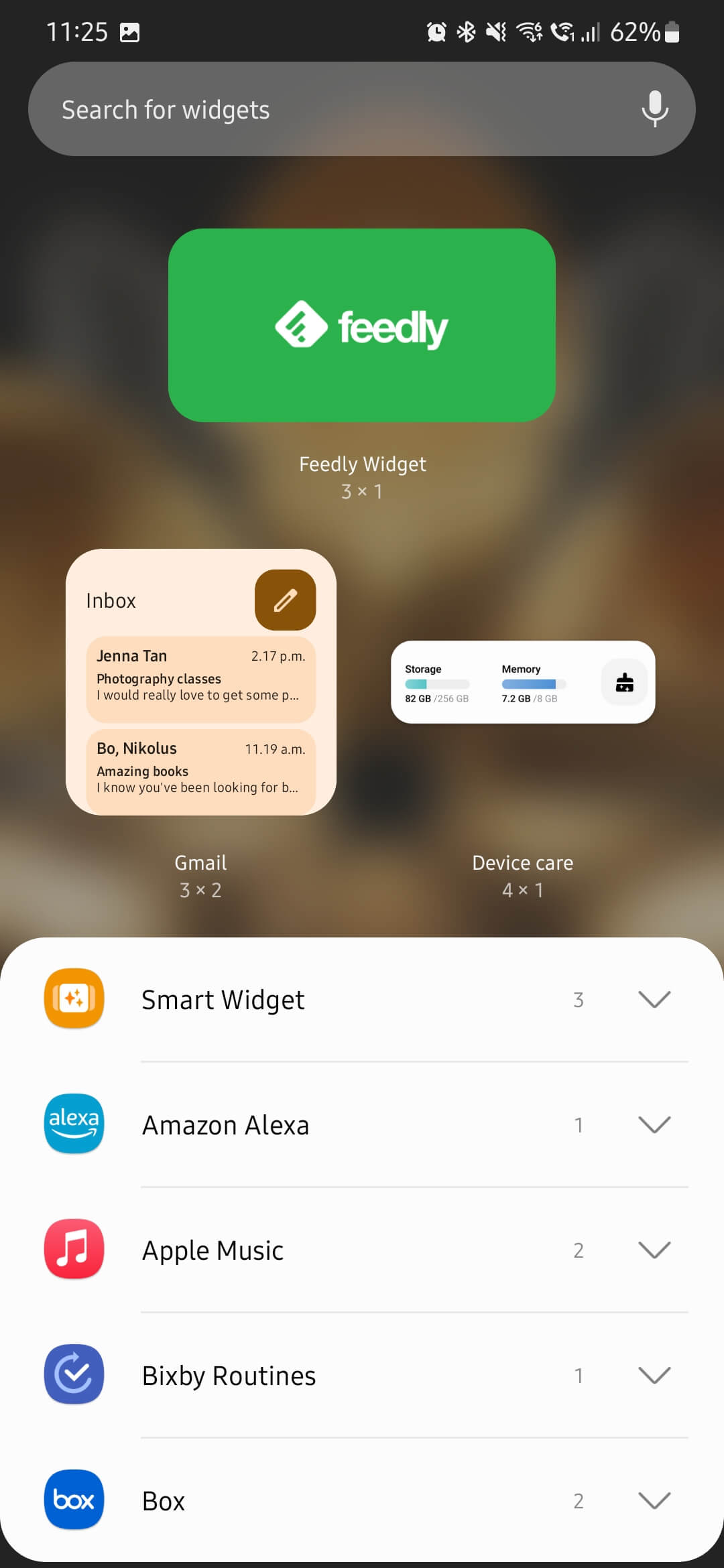Image resolution: width=724 pixels, height=1568 pixels.
Task: Pick the Device care 4 × 1 widget
Action: 523,682
